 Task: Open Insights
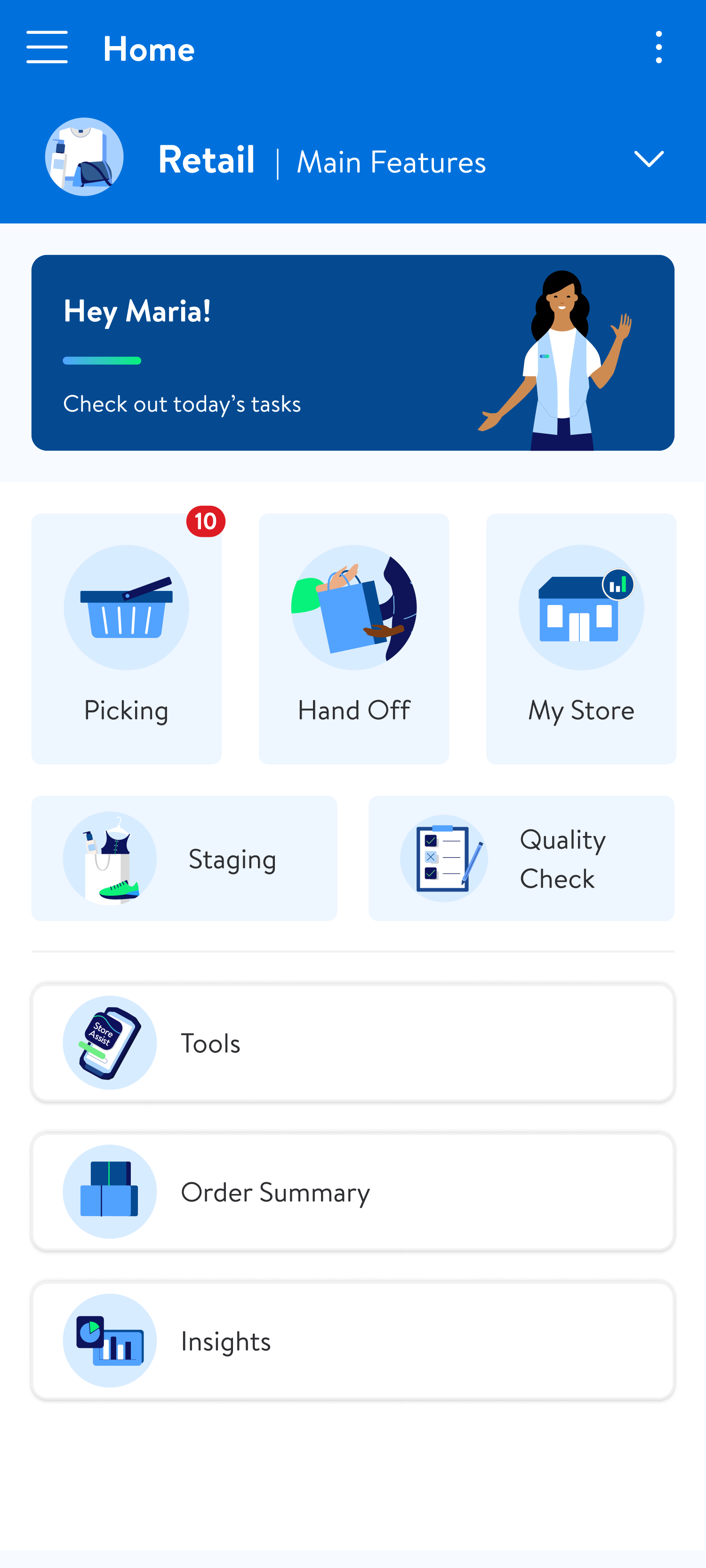click(x=353, y=1340)
